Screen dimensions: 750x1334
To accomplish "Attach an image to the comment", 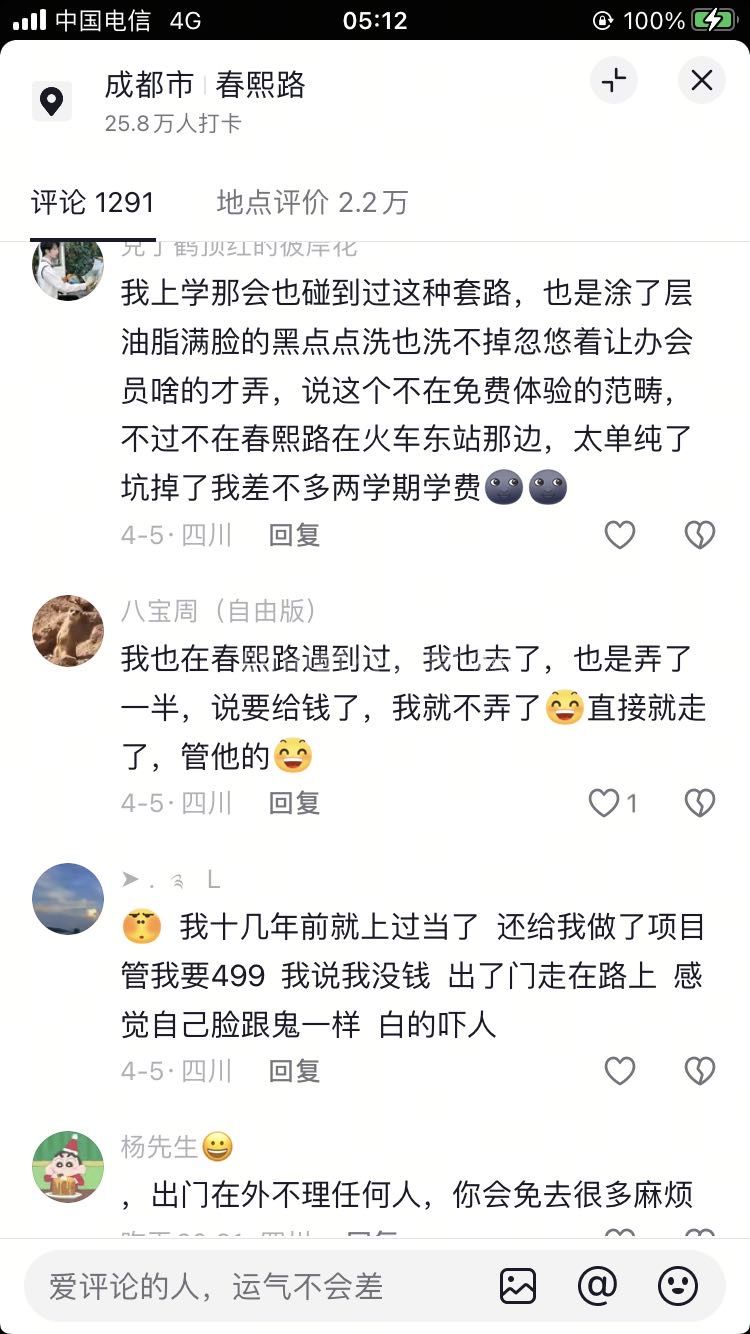I will [518, 1286].
